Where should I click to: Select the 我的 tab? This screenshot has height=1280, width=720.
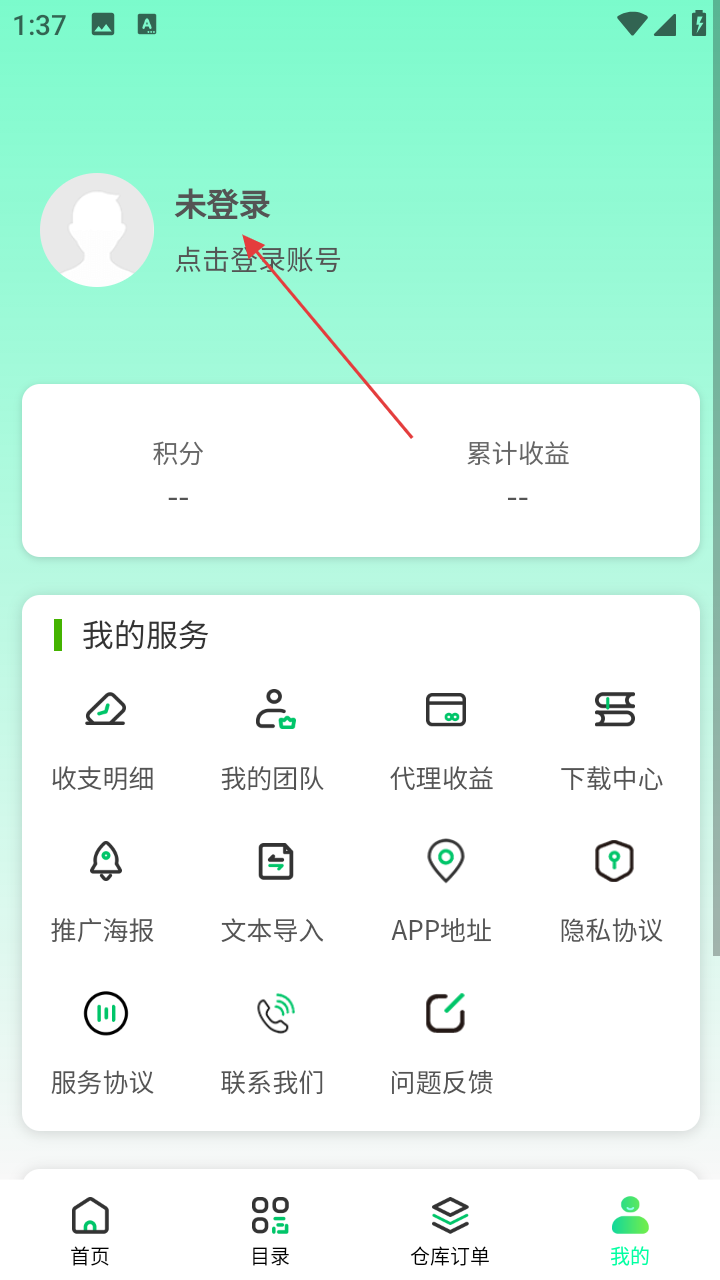(630, 1230)
